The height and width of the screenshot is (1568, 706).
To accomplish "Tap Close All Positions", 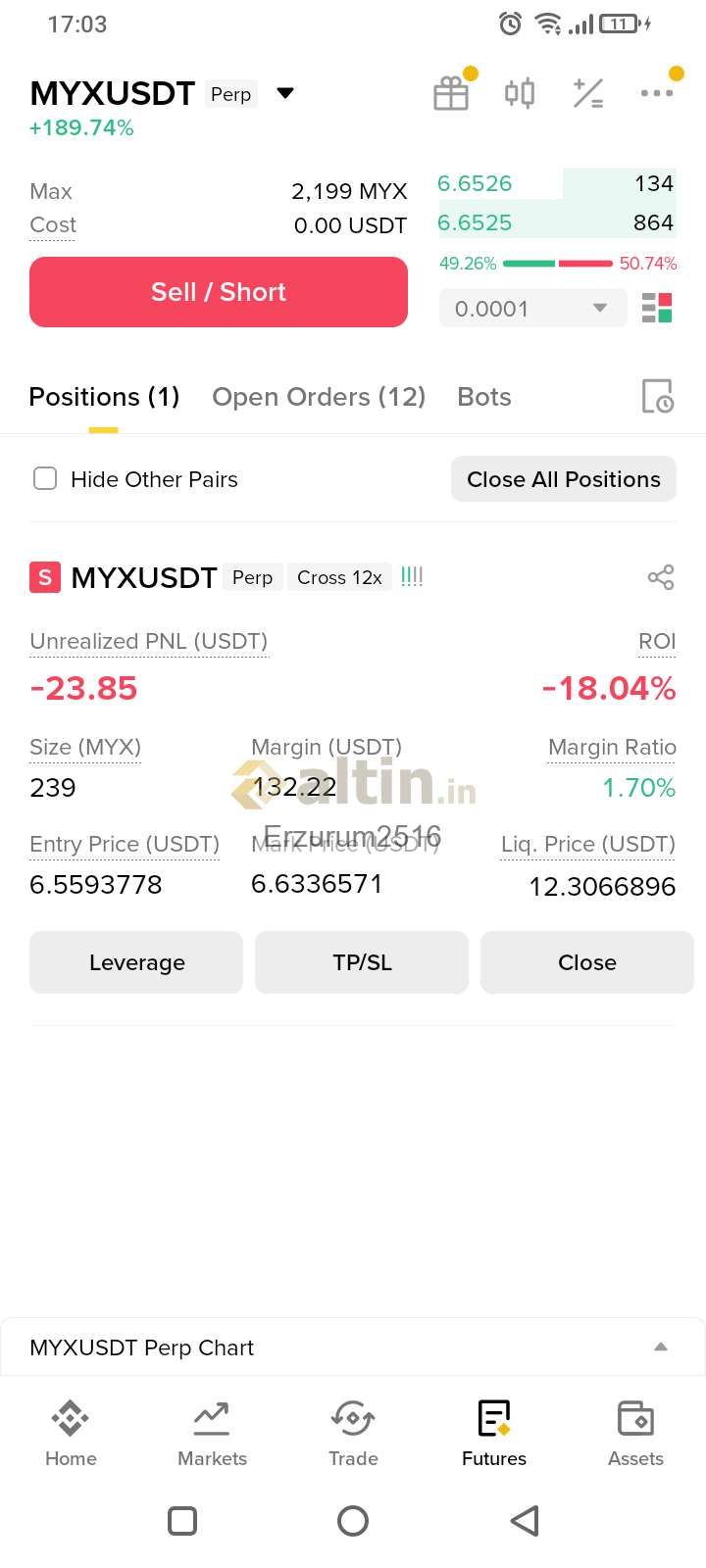I will pyautogui.click(x=564, y=479).
